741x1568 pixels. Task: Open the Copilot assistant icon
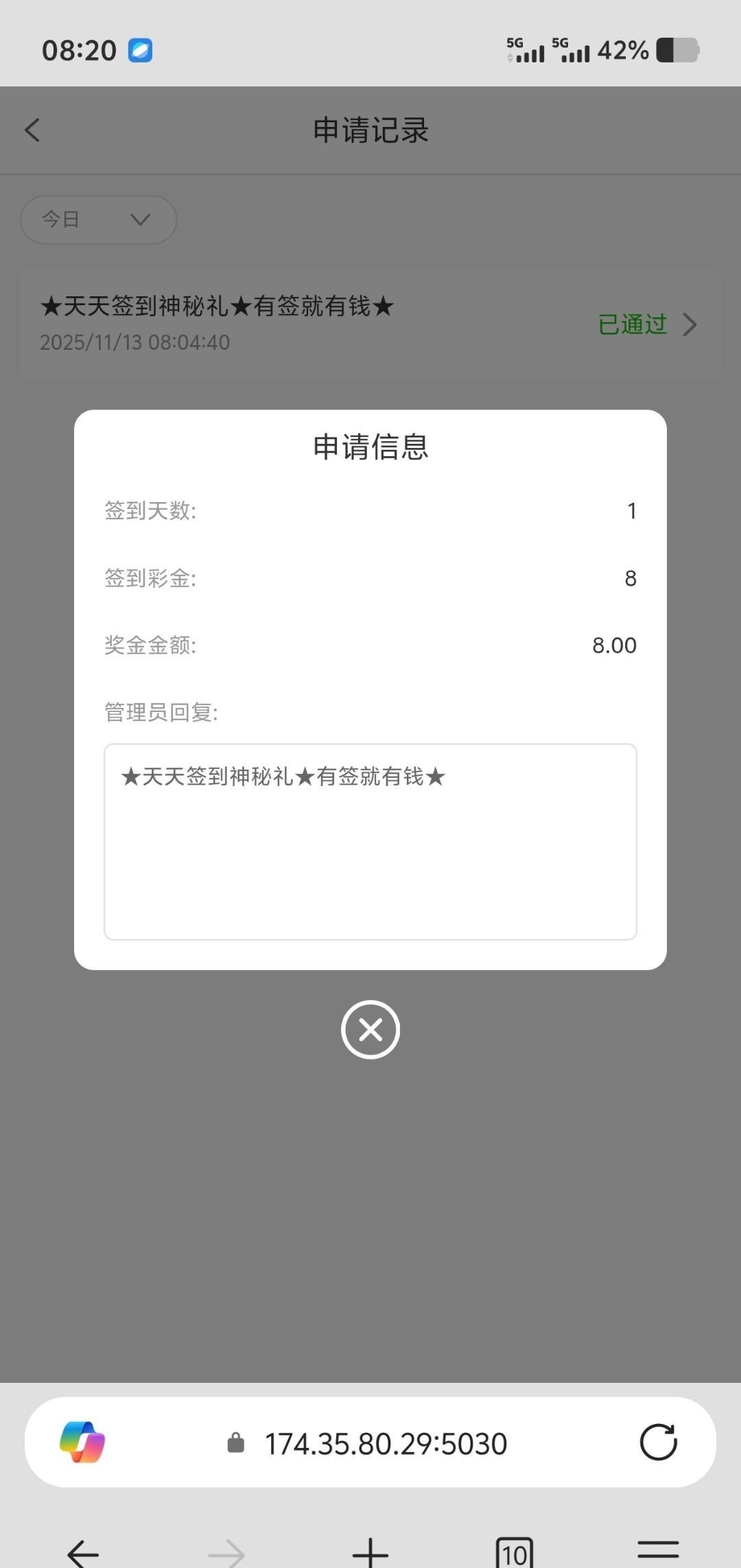coord(82,1442)
